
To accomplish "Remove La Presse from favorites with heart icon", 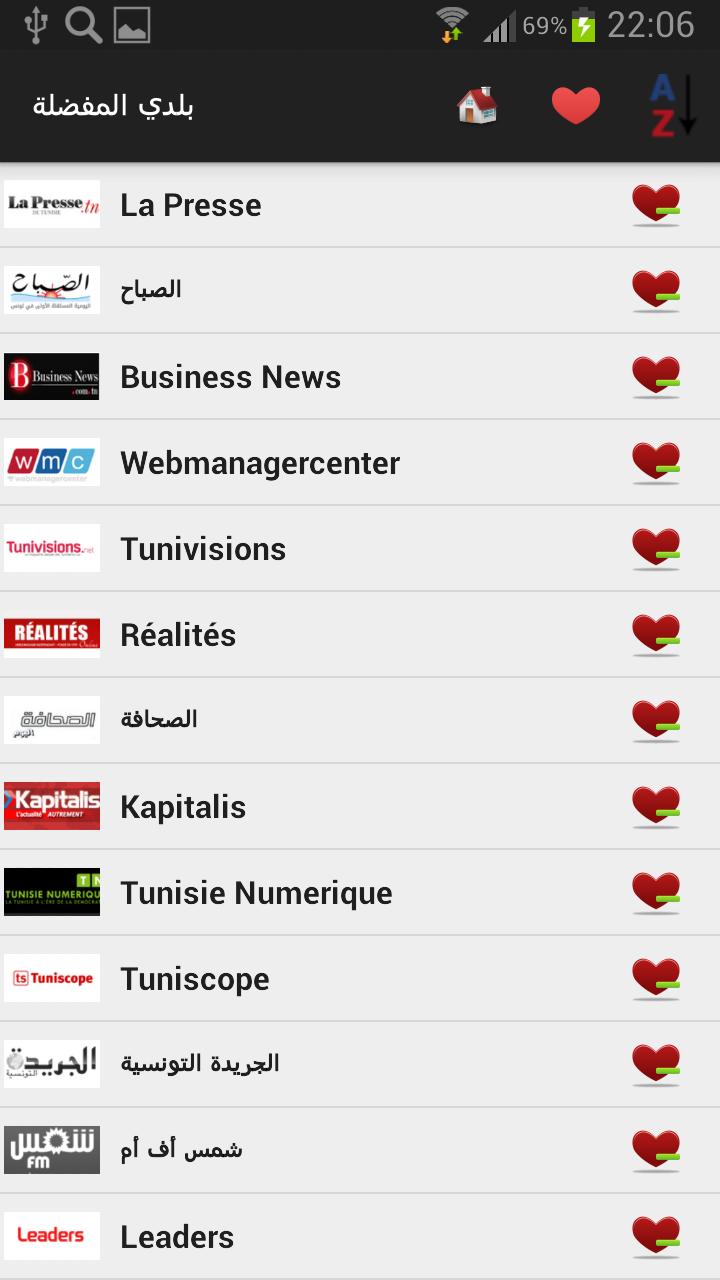I will point(655,204).
